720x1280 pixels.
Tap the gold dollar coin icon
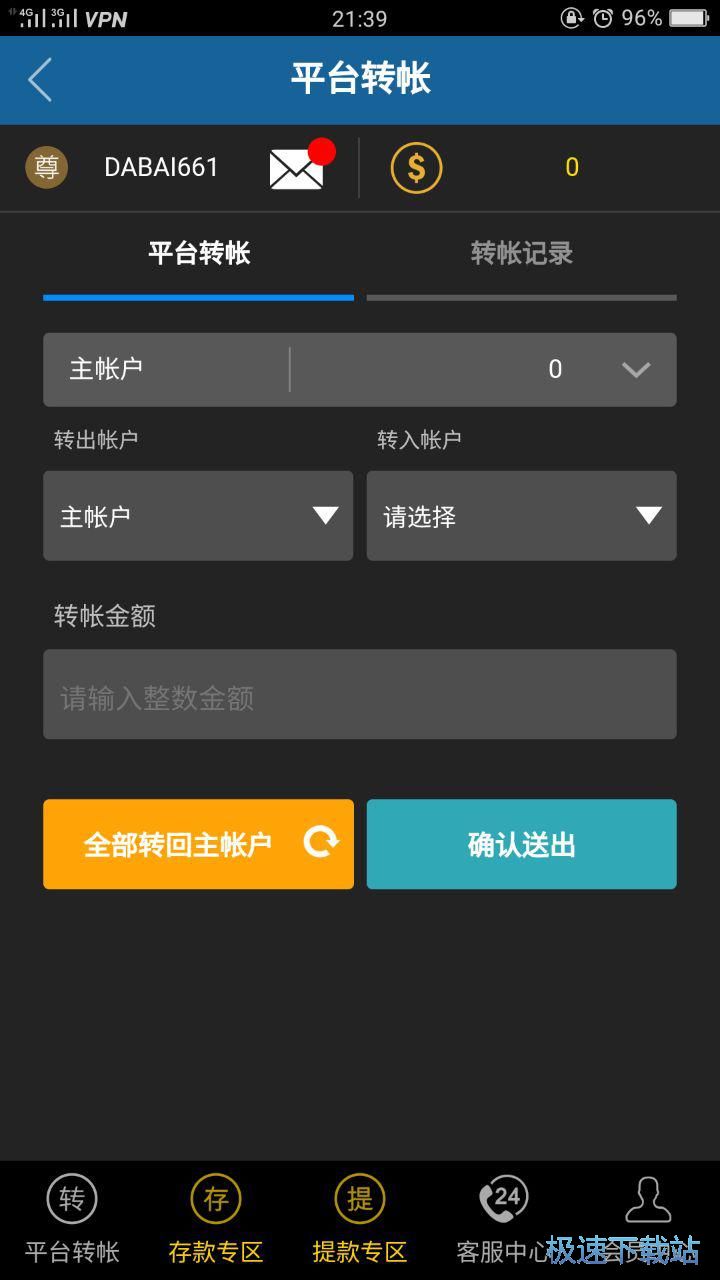pyautogui.click(x=416, y=168)
